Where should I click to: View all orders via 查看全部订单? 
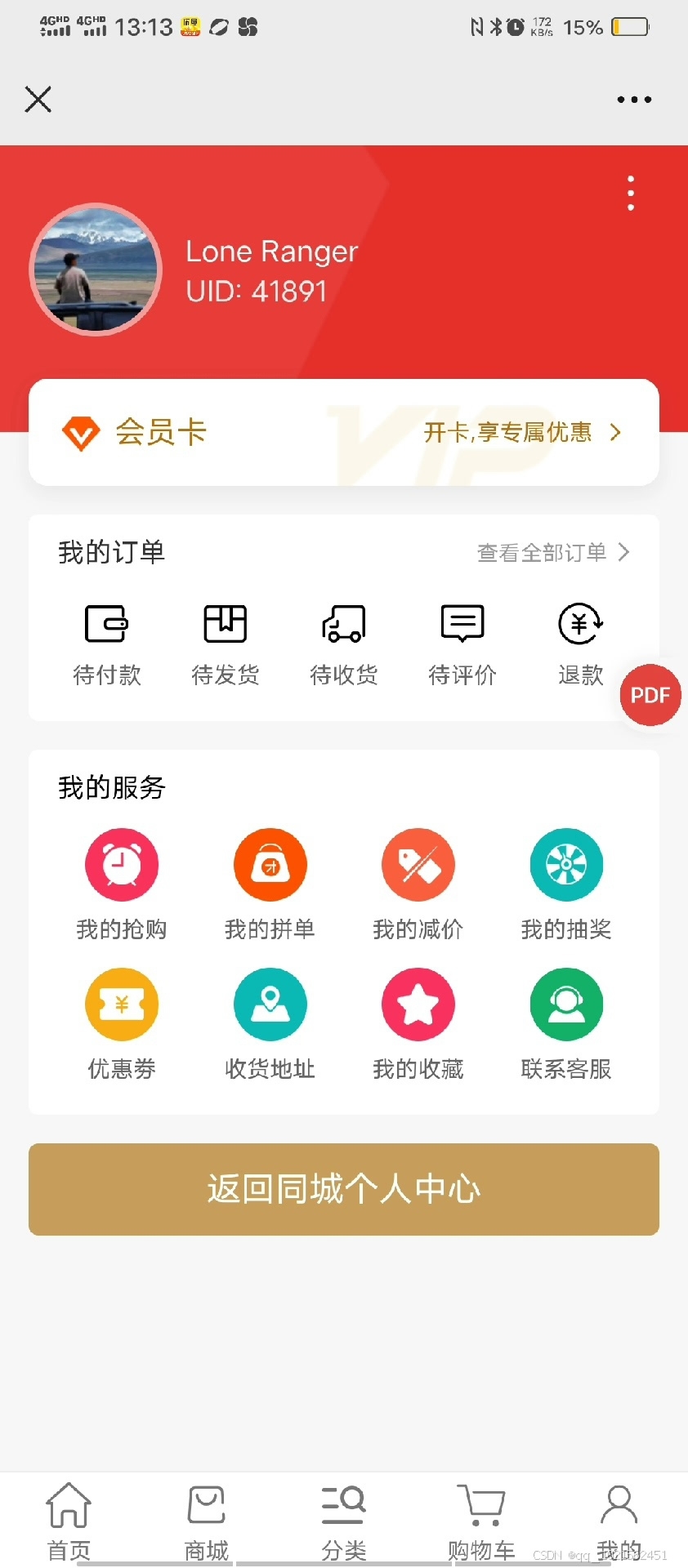click(x=552, y=553)
